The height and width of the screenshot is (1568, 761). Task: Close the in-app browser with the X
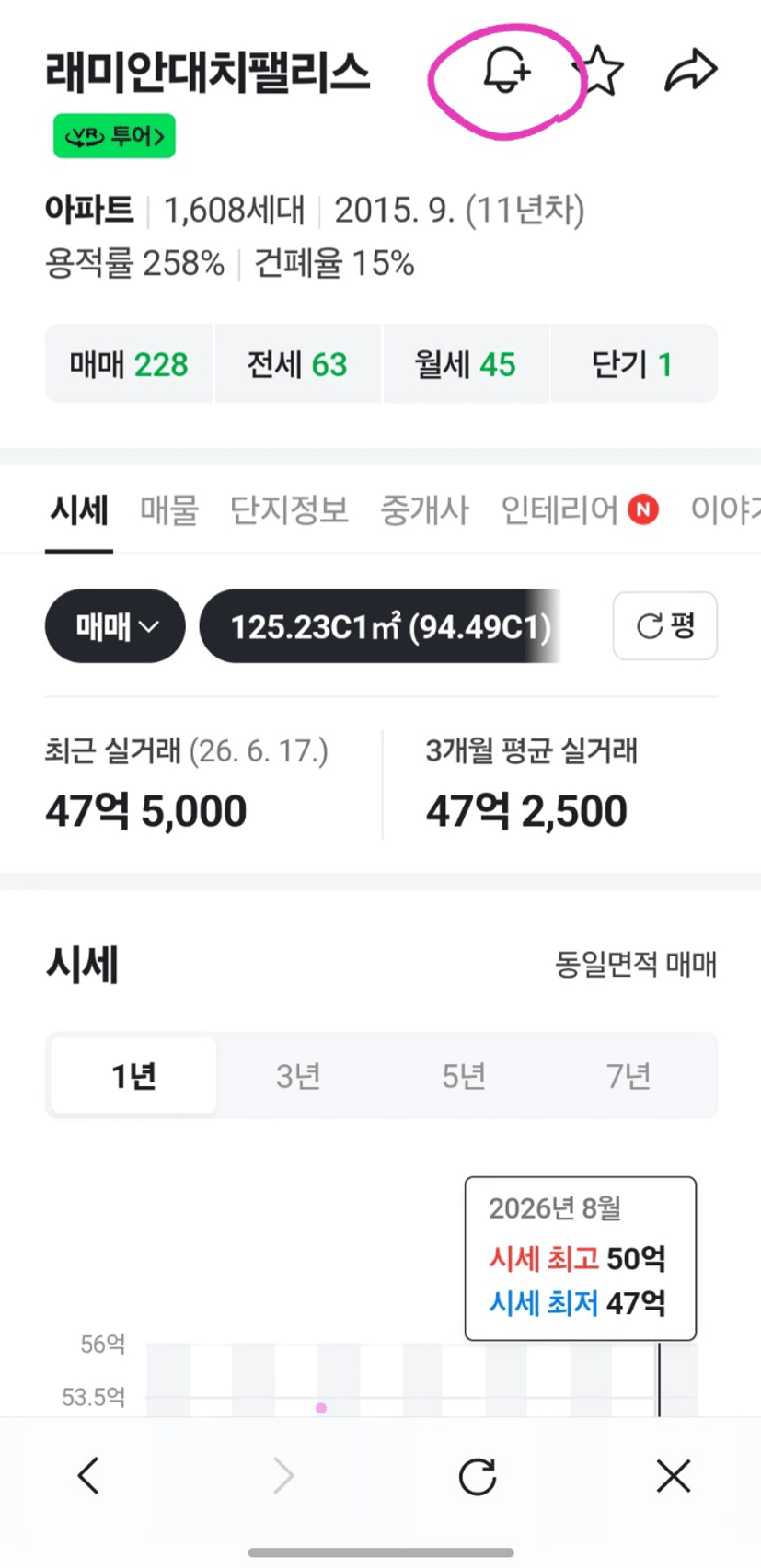point(674,1477)
